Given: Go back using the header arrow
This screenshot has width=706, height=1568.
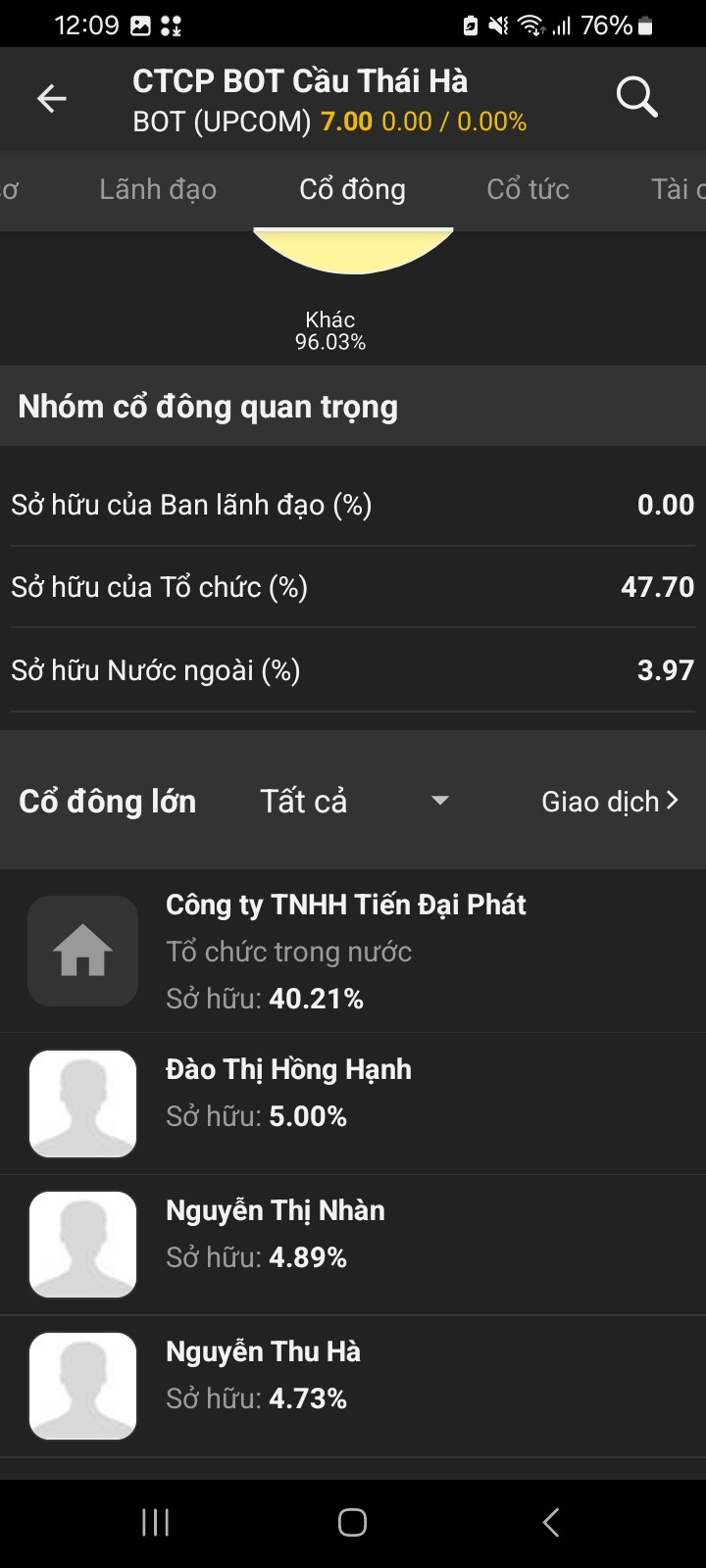Looking at the screenshot, I should coord(51,98).
